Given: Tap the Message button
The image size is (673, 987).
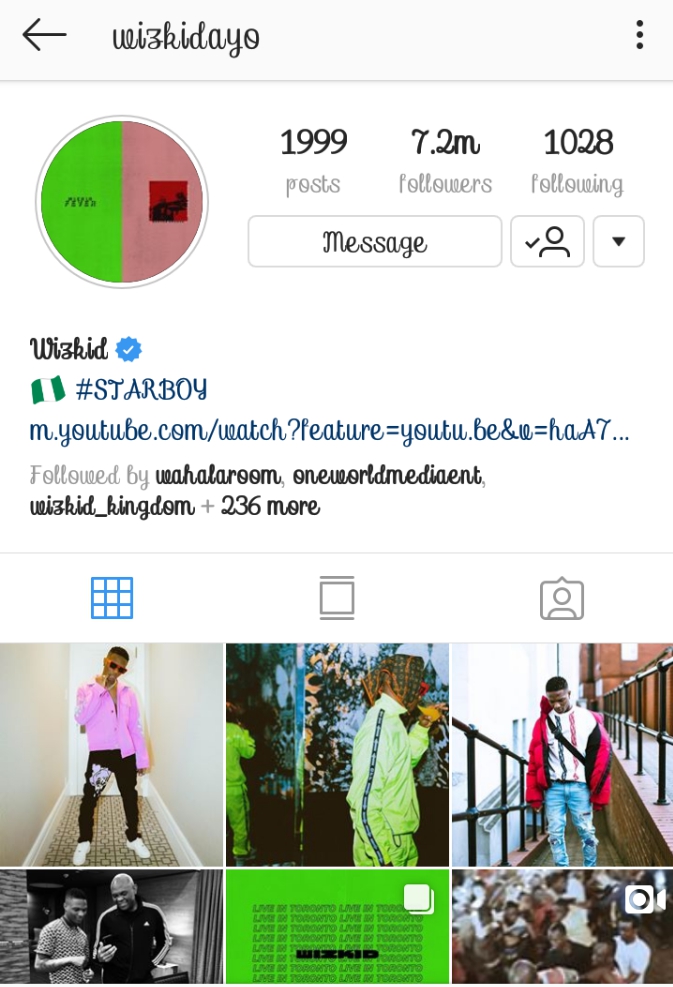Looking at the screenshot, I should click(x=374, y=242).
